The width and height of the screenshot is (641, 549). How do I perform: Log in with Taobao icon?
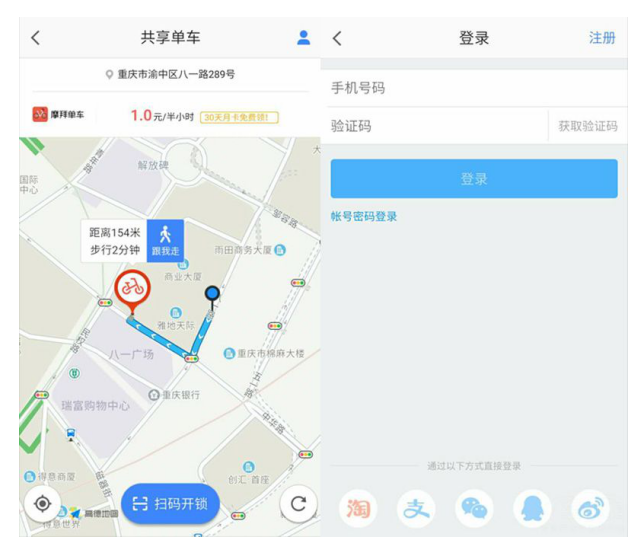(x=358, y=509)
